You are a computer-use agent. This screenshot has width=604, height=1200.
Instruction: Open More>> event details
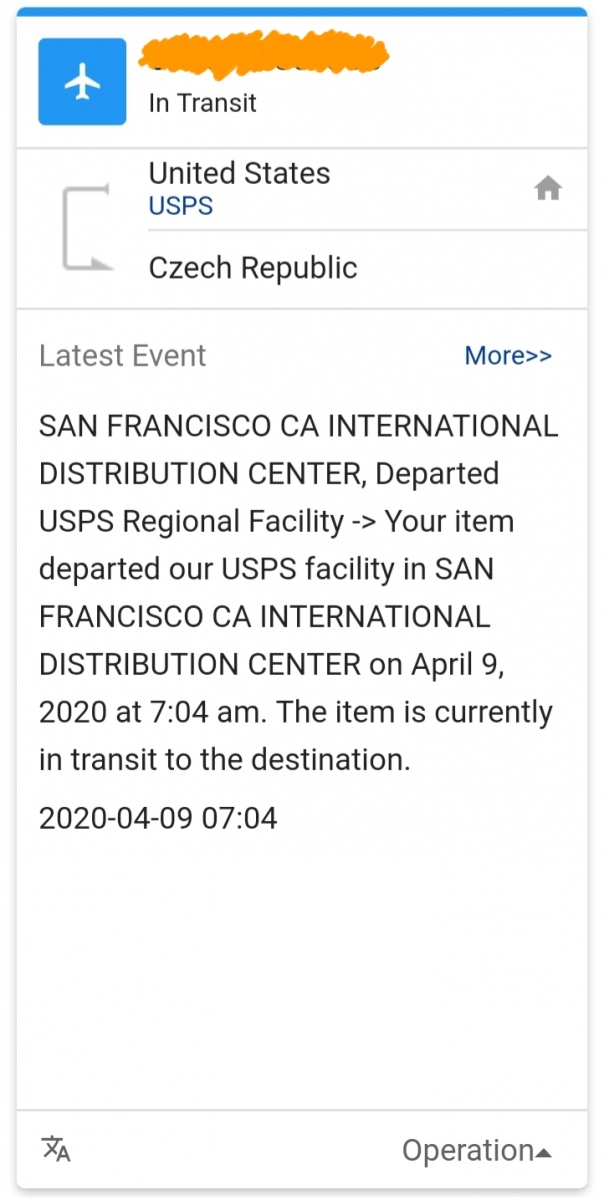pos(508,355)
